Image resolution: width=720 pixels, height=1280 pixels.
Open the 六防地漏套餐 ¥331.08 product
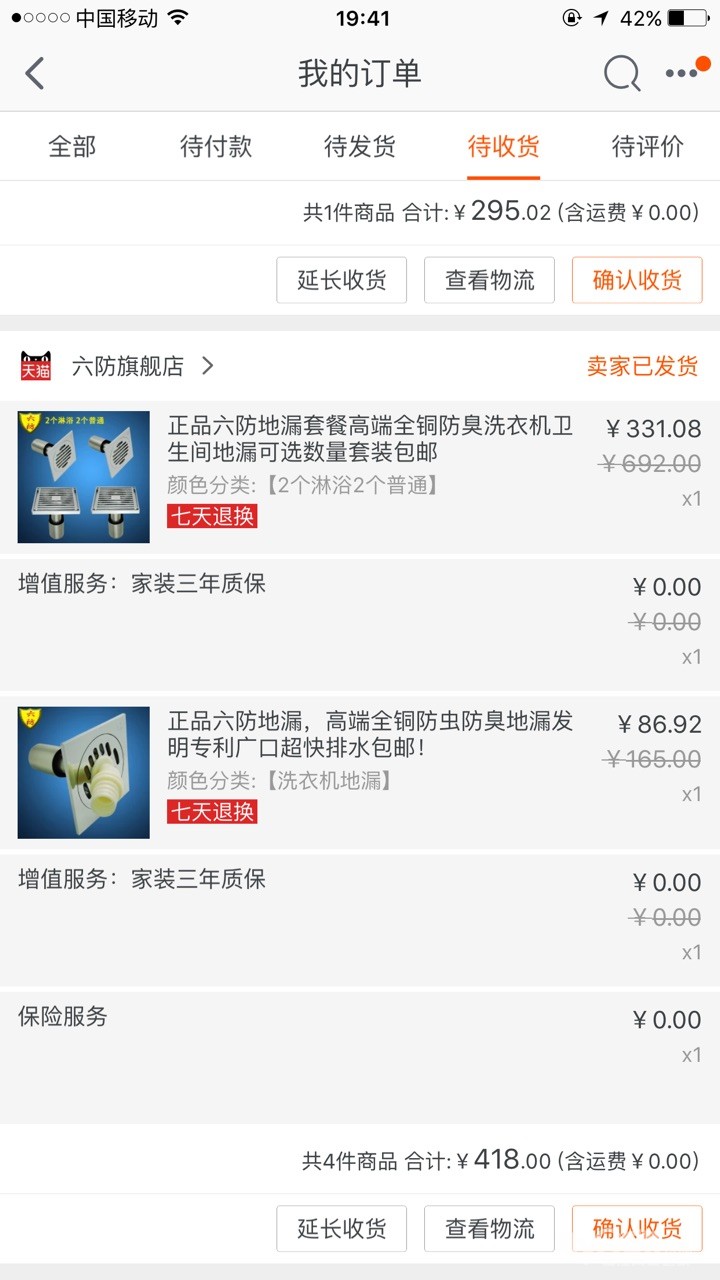pyautogui.click(x=370, y=440)
